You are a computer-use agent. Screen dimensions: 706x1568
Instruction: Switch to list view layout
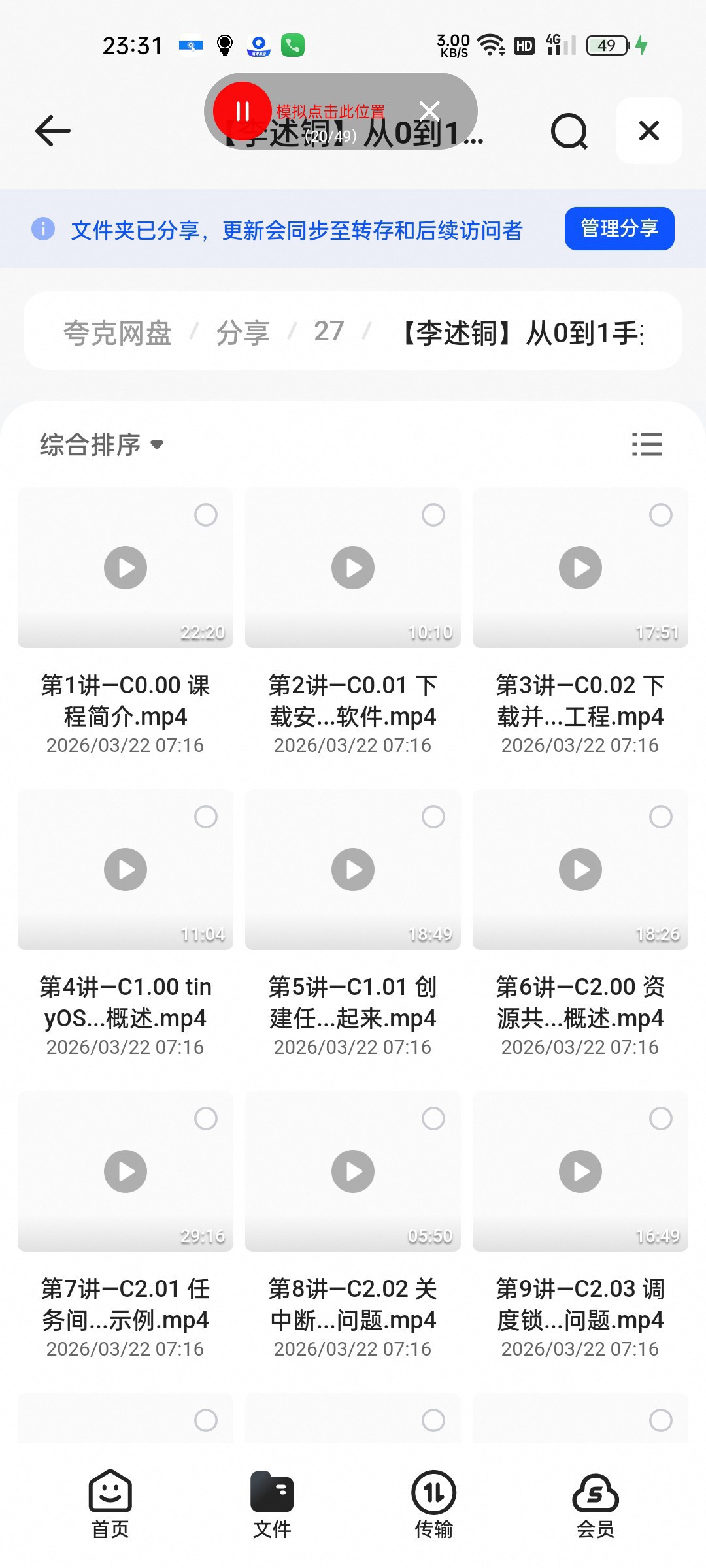(x=647, y=444)
